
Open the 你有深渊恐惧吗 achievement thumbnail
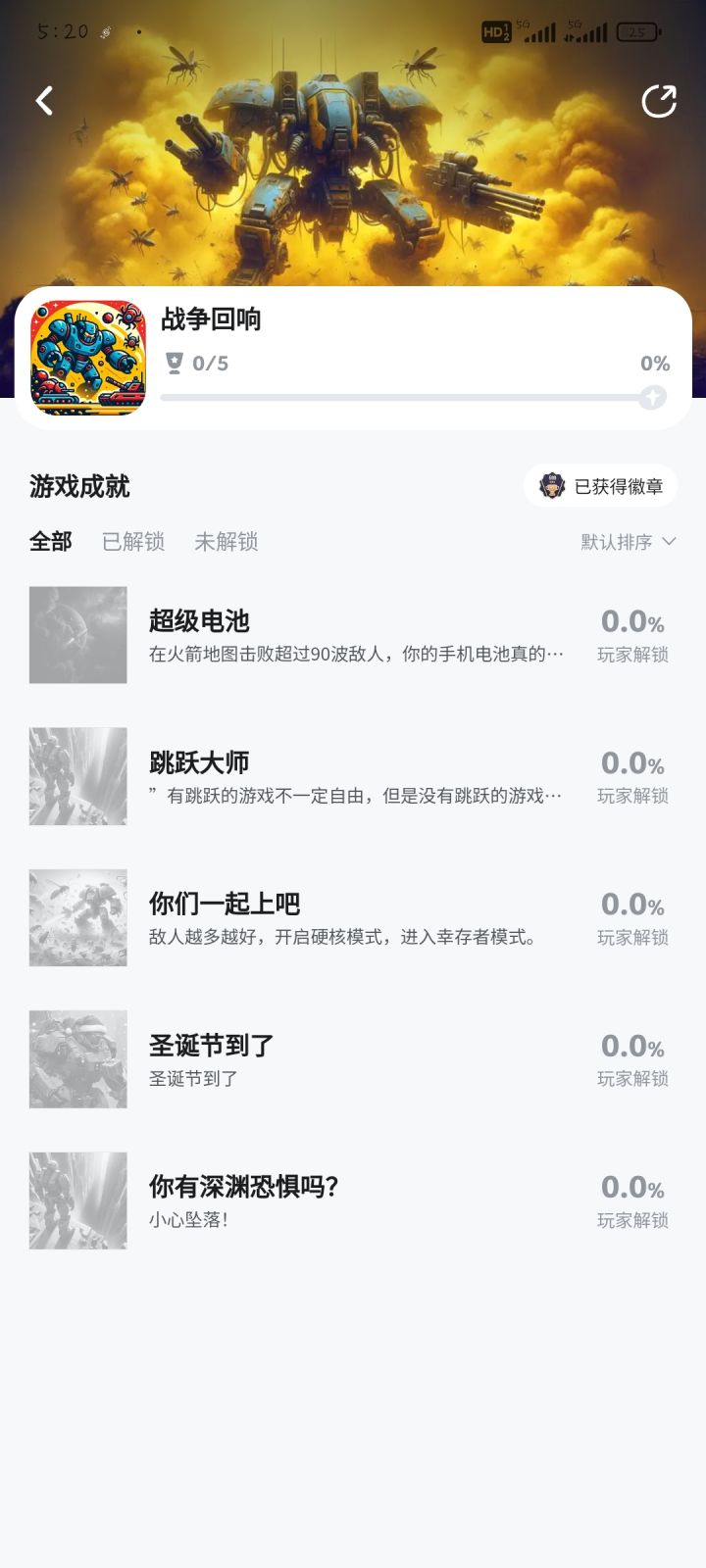(77, 1200)
